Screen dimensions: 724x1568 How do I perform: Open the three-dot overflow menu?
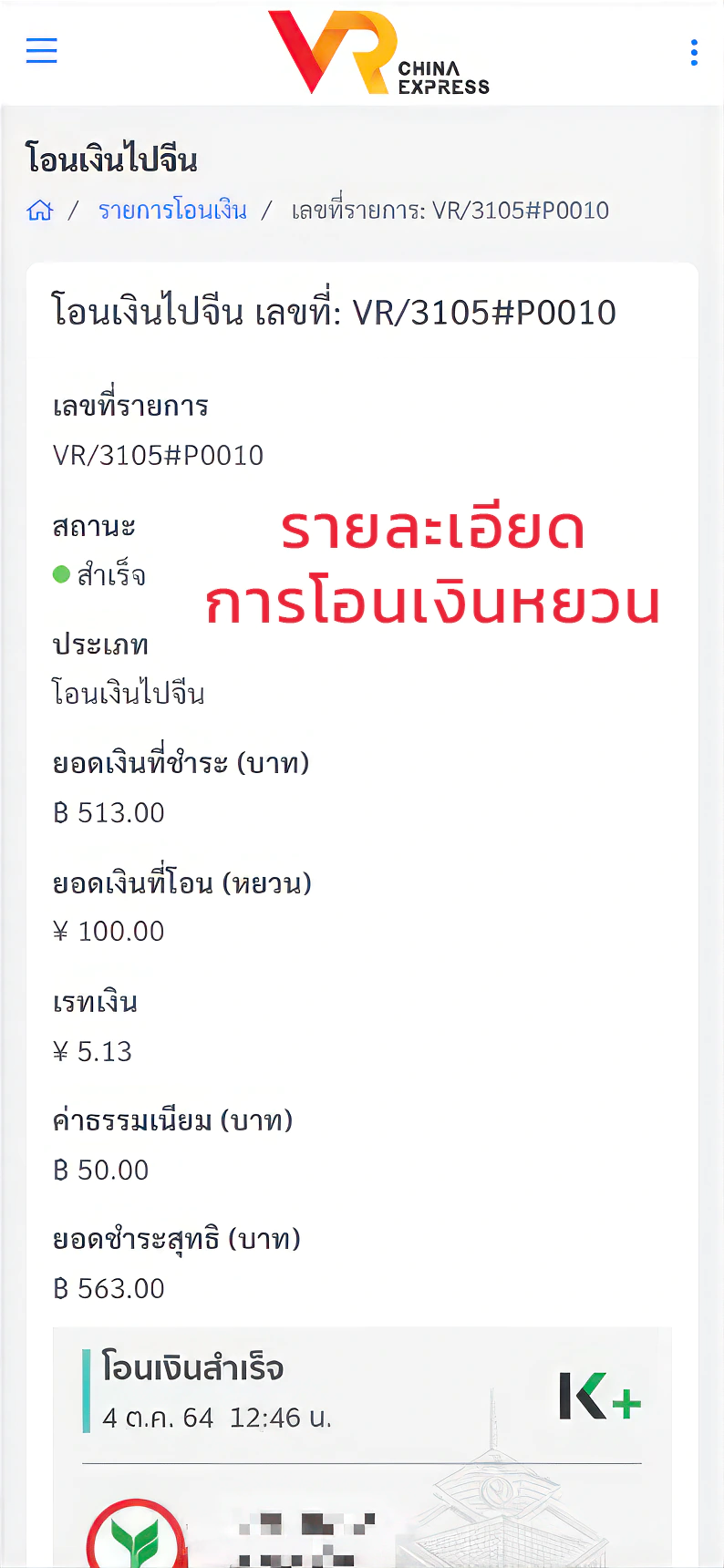[694, 52]
